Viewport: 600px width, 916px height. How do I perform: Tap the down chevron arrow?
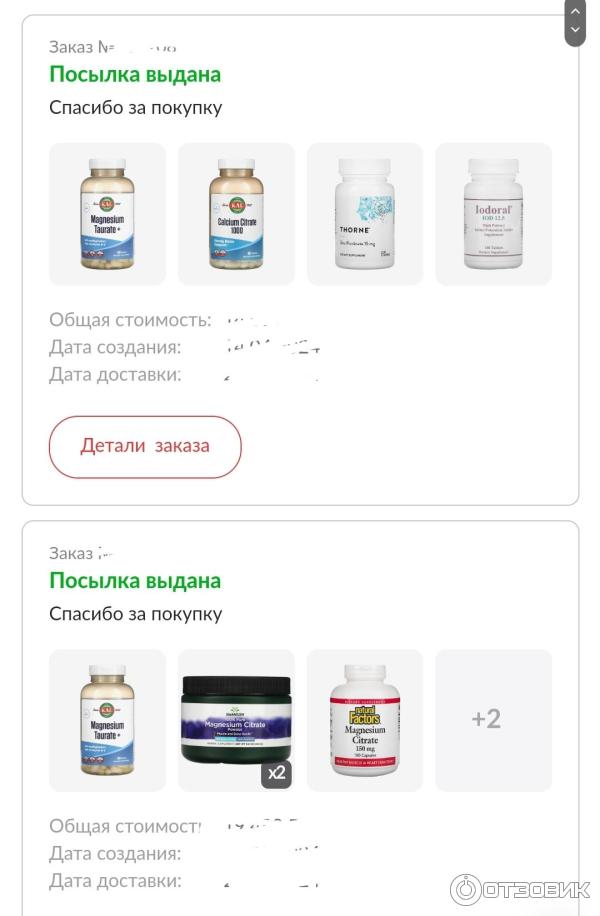[x=575, y=31]
